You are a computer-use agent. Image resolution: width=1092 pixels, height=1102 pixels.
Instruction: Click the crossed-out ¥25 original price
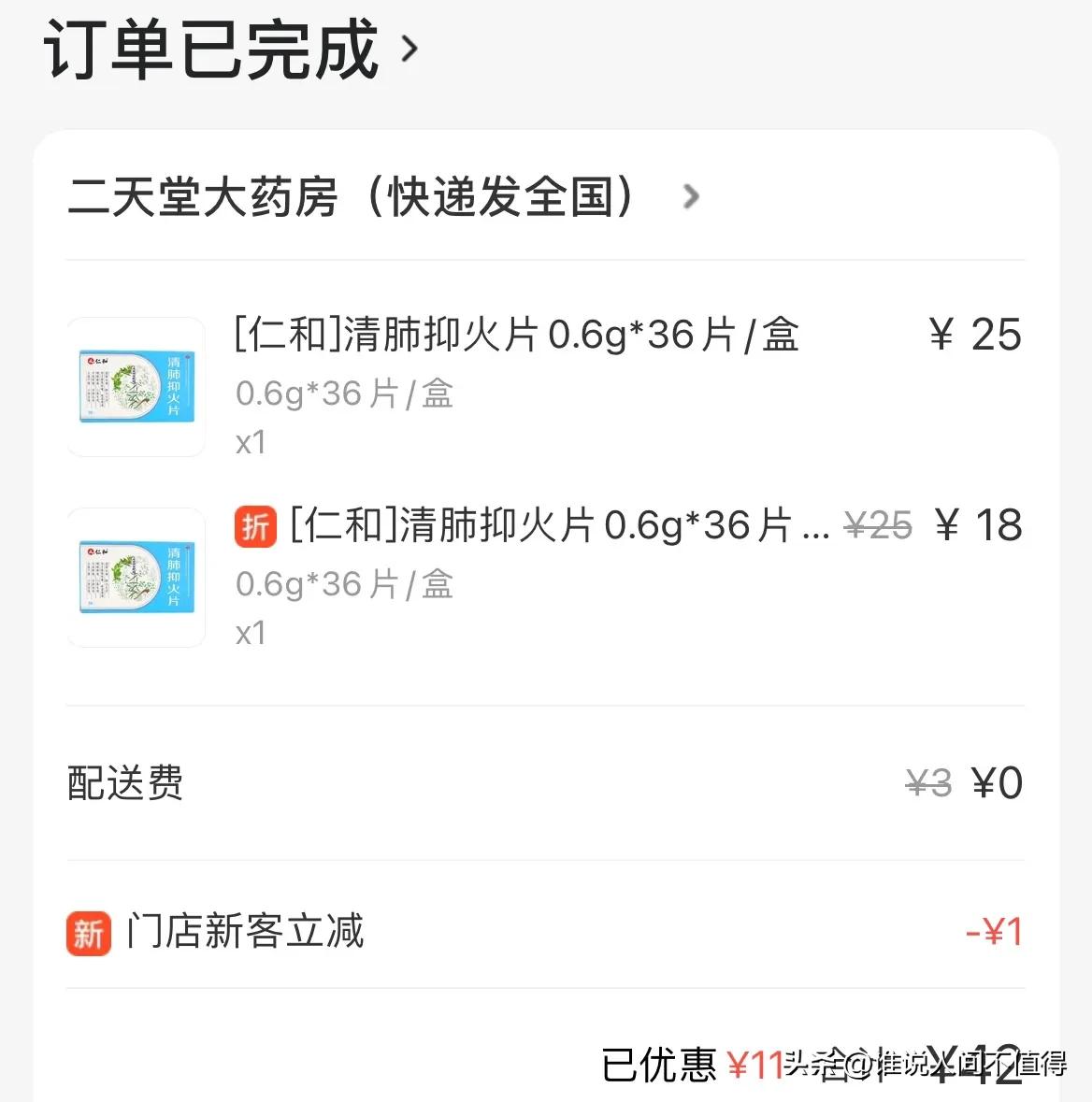pos(877,525)
